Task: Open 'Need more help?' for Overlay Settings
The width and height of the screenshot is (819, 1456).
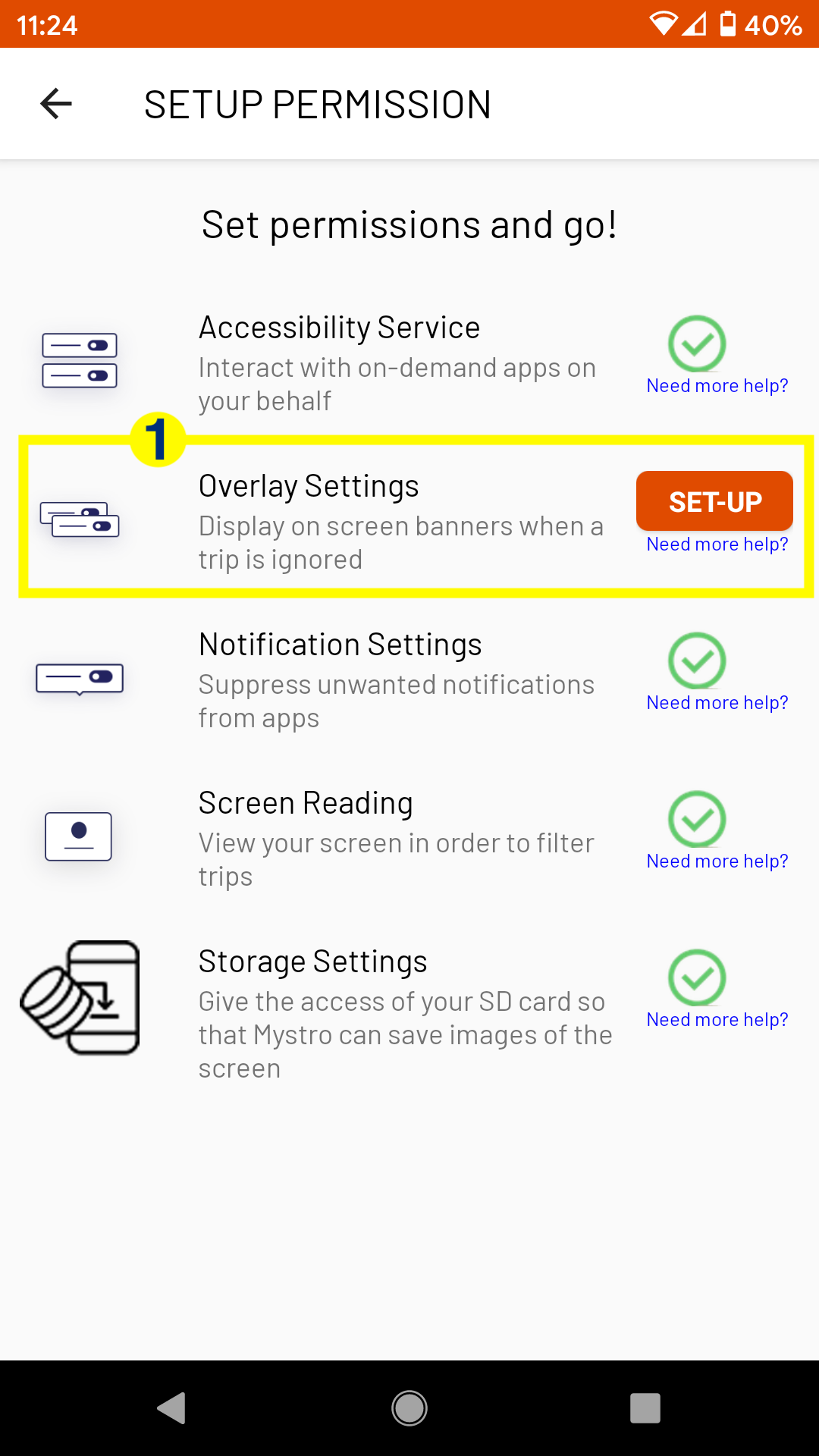Action: pos(717,544)
